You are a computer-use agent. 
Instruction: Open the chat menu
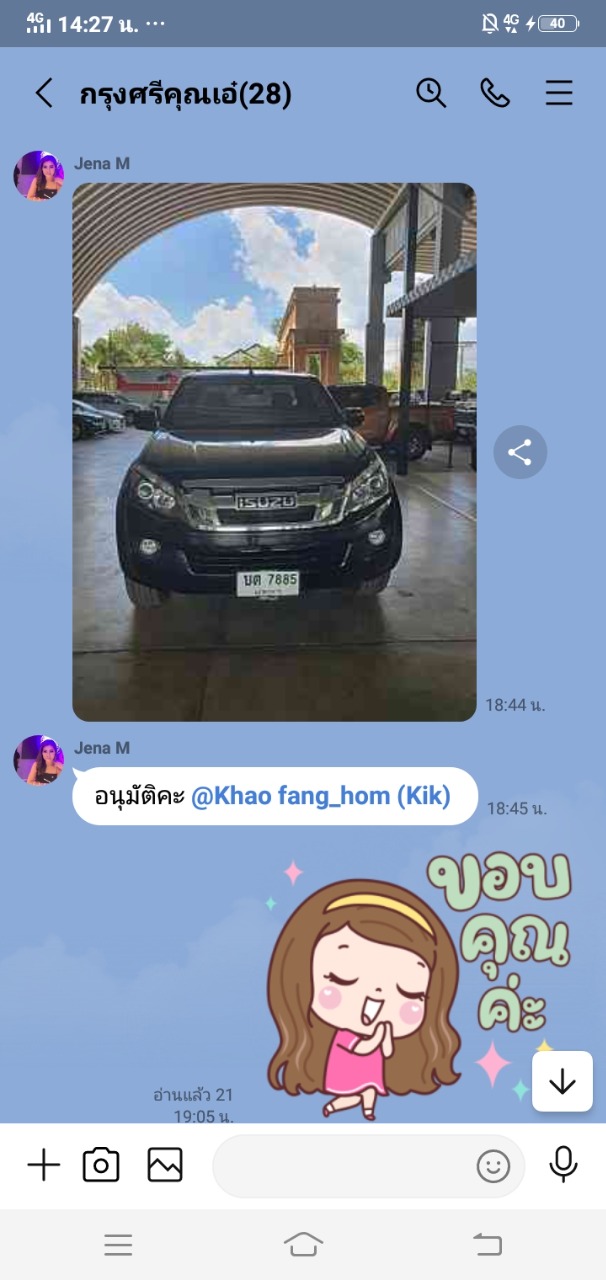[559, 93]
